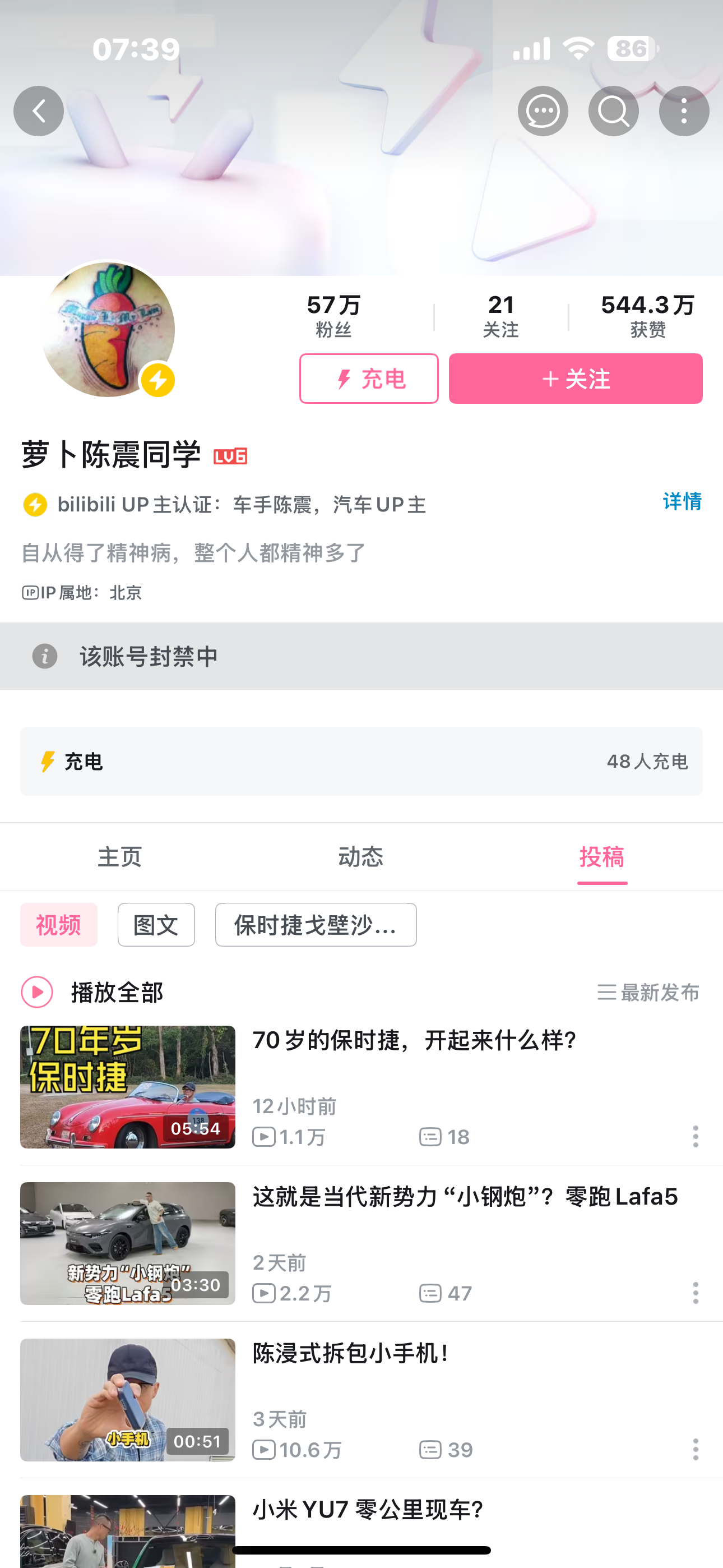Image resolution: width=723 pixels, height=1568 pixels.
Task: Search within this user's space
Action: click(613, 111)
